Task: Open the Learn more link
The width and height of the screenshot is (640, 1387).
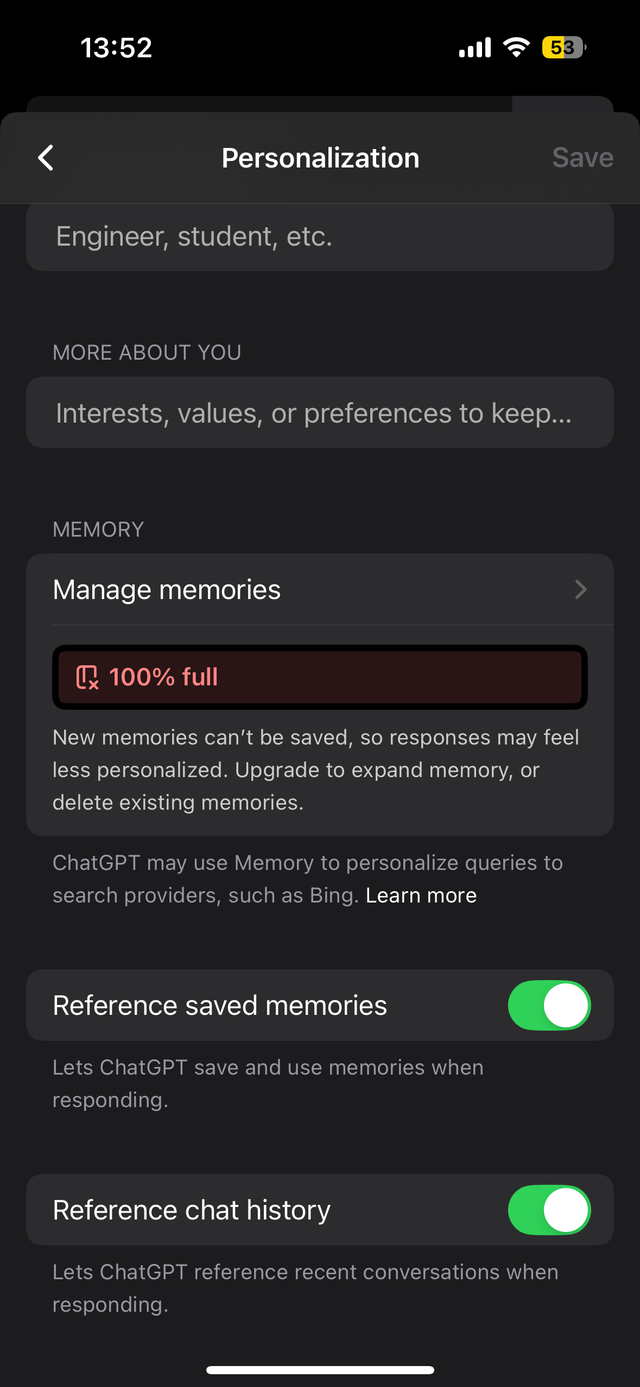Action: coord(421,896)
